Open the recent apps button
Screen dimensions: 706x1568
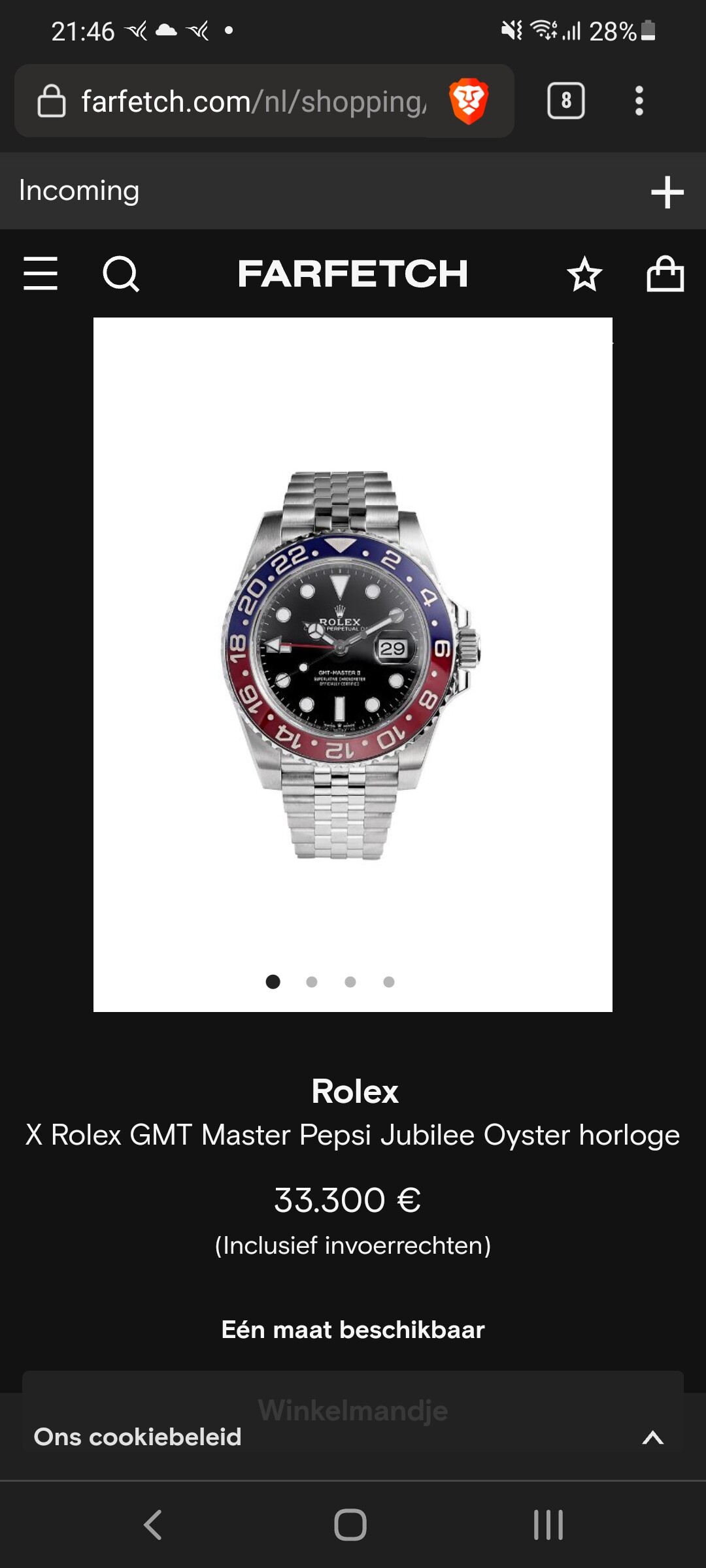[548, 1525]
